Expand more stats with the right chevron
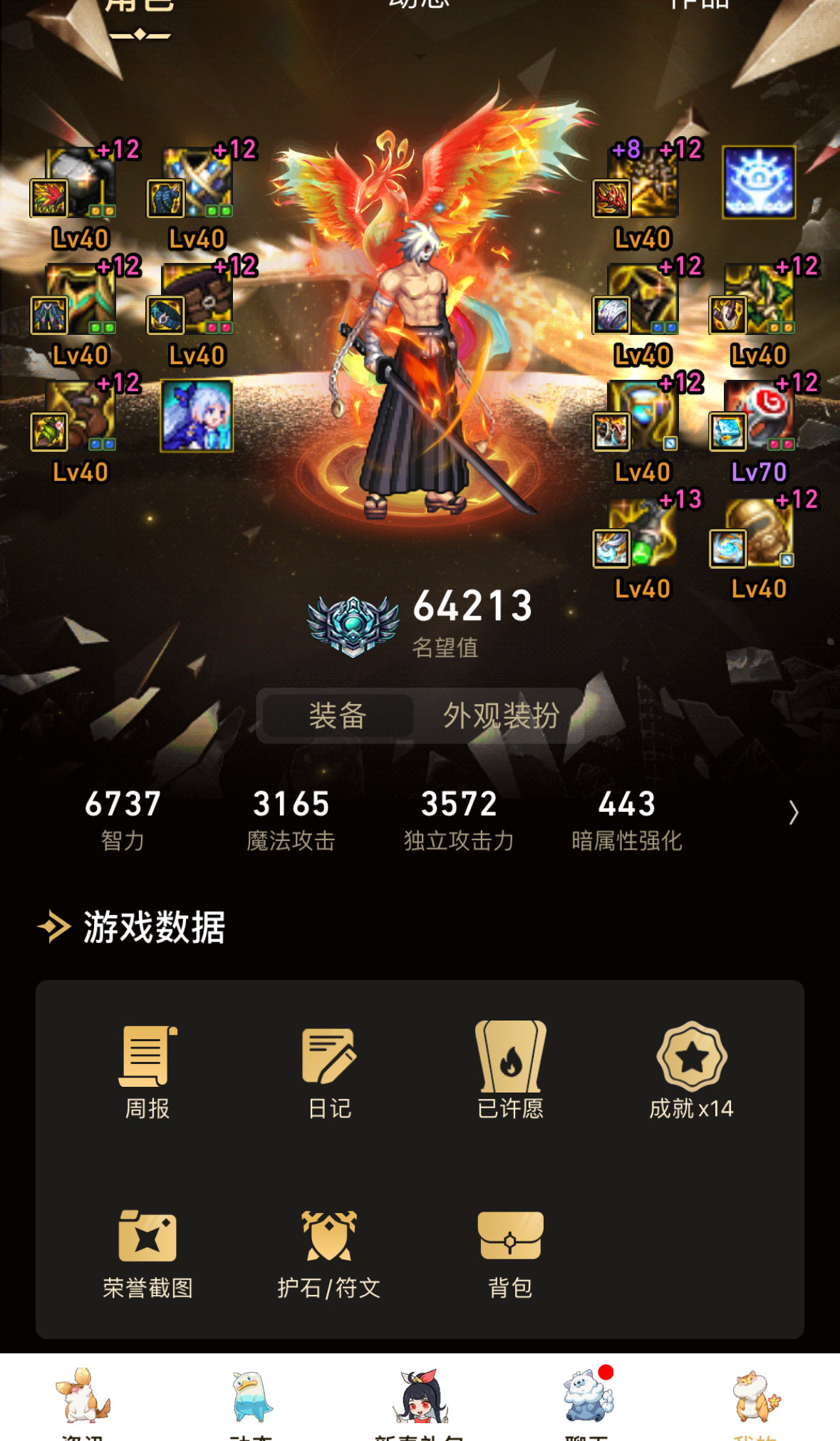The width and height of the screenshot is (840, 1441). coord(793,812)
